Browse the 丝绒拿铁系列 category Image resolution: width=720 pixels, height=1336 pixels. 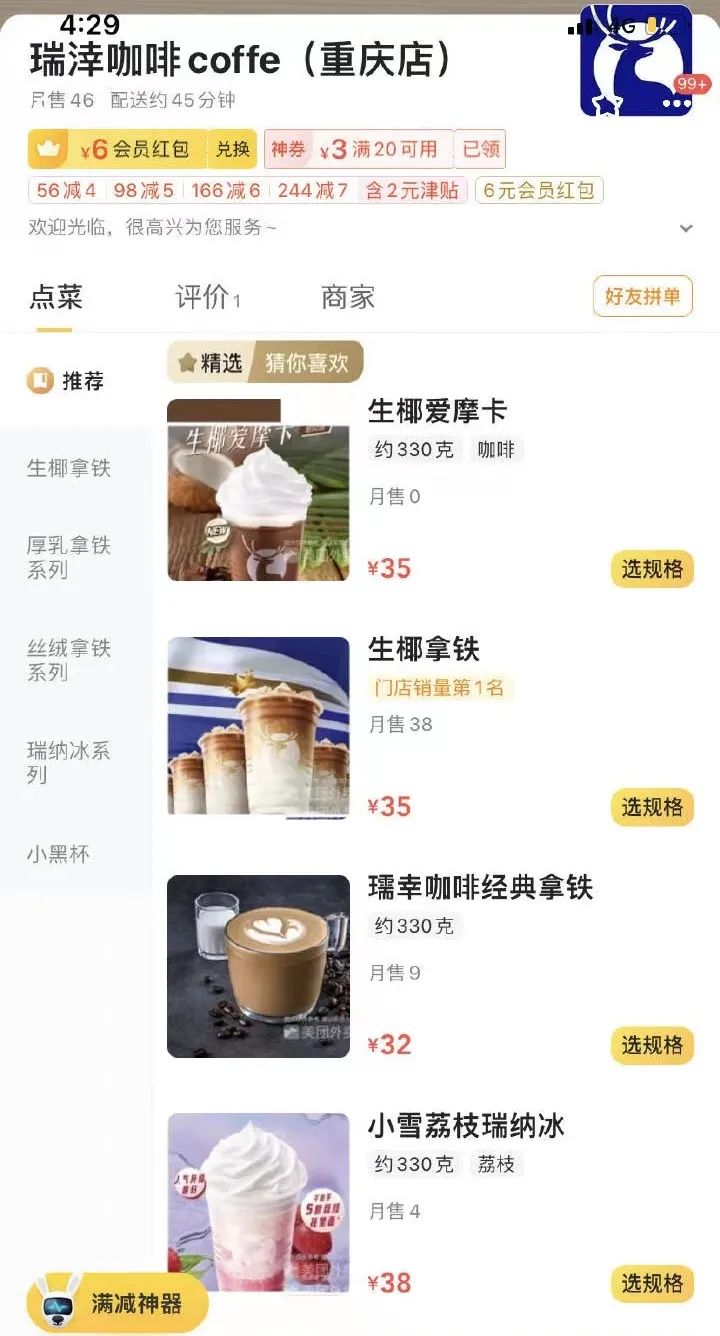pos(69,660)
